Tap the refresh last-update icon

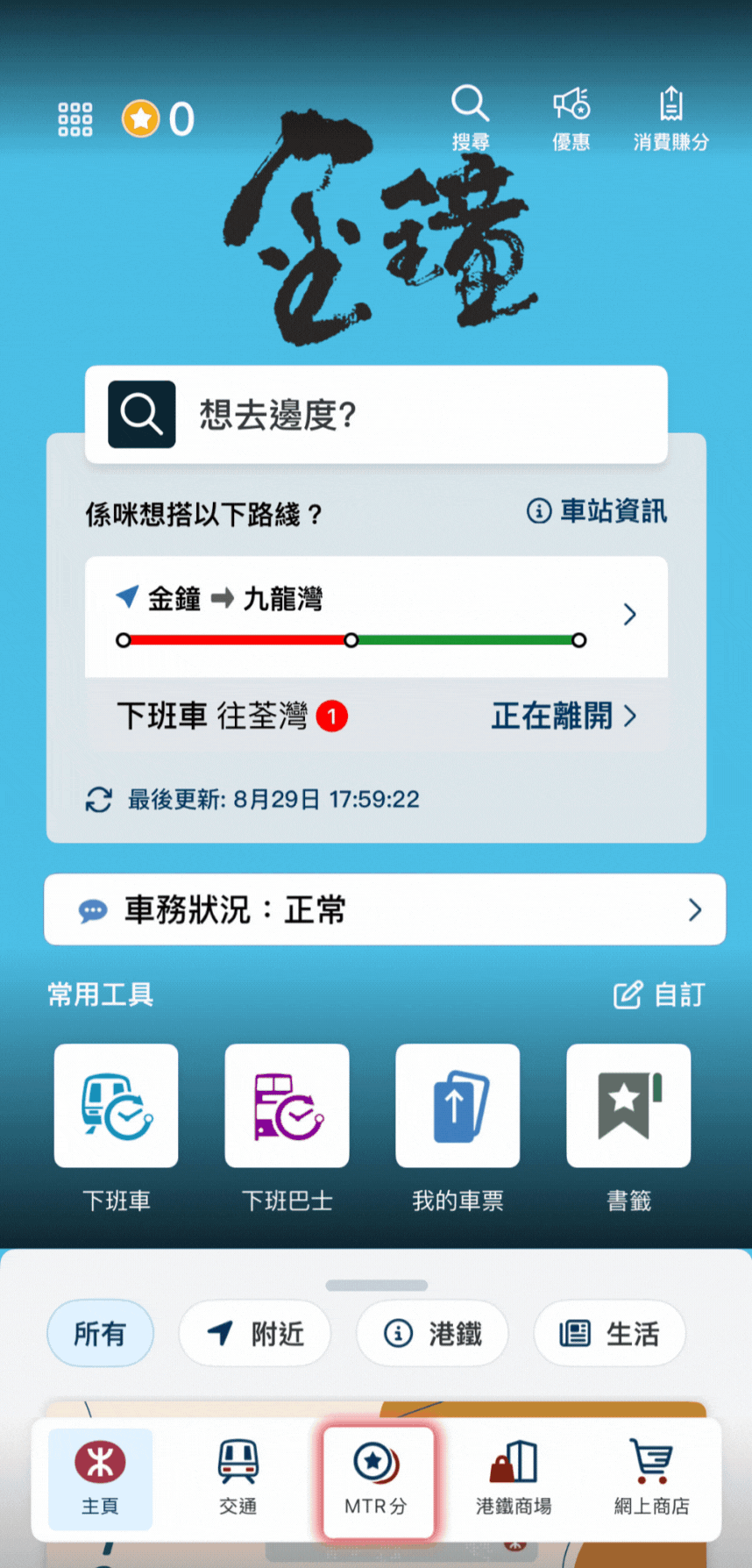click(x=98, y=798)
